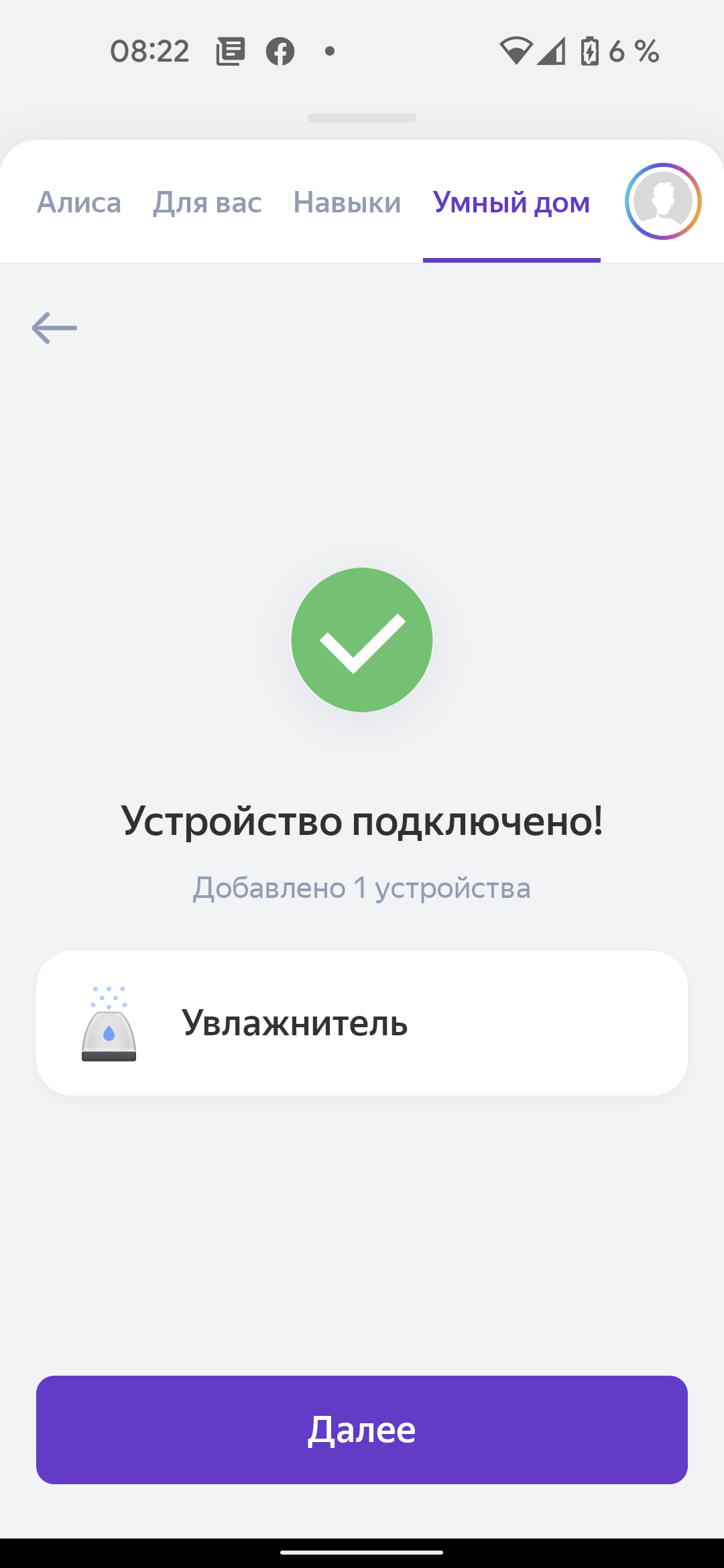The width and height of the screenshot is (724, 1568).
Task: Switch to the Алиса tab
Action: click(79, 202)
